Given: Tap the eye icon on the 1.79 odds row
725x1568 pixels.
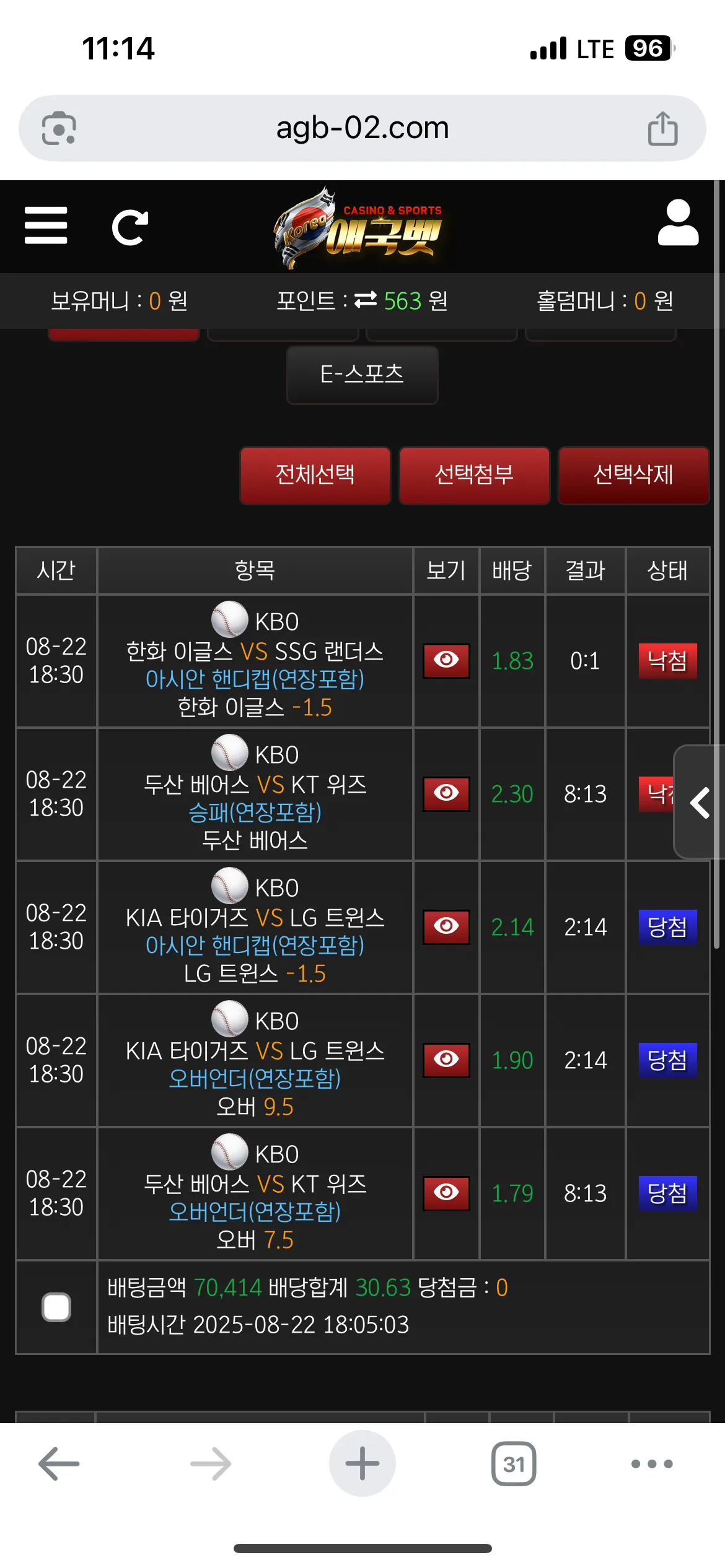Looking at the screenshot, I should pos(446,1193).
